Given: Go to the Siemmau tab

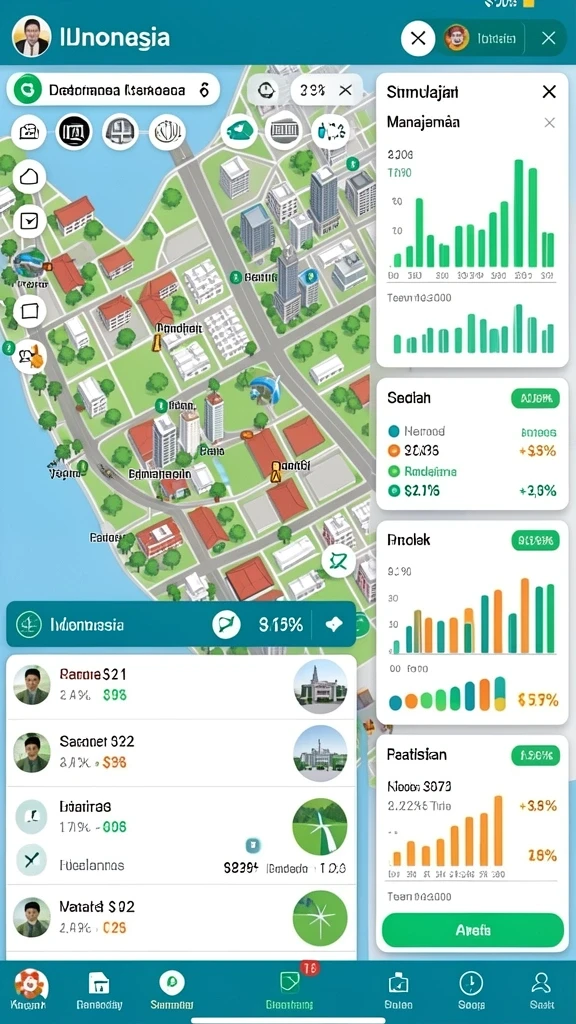Looking at the screenshot, I should click(172, 990).
